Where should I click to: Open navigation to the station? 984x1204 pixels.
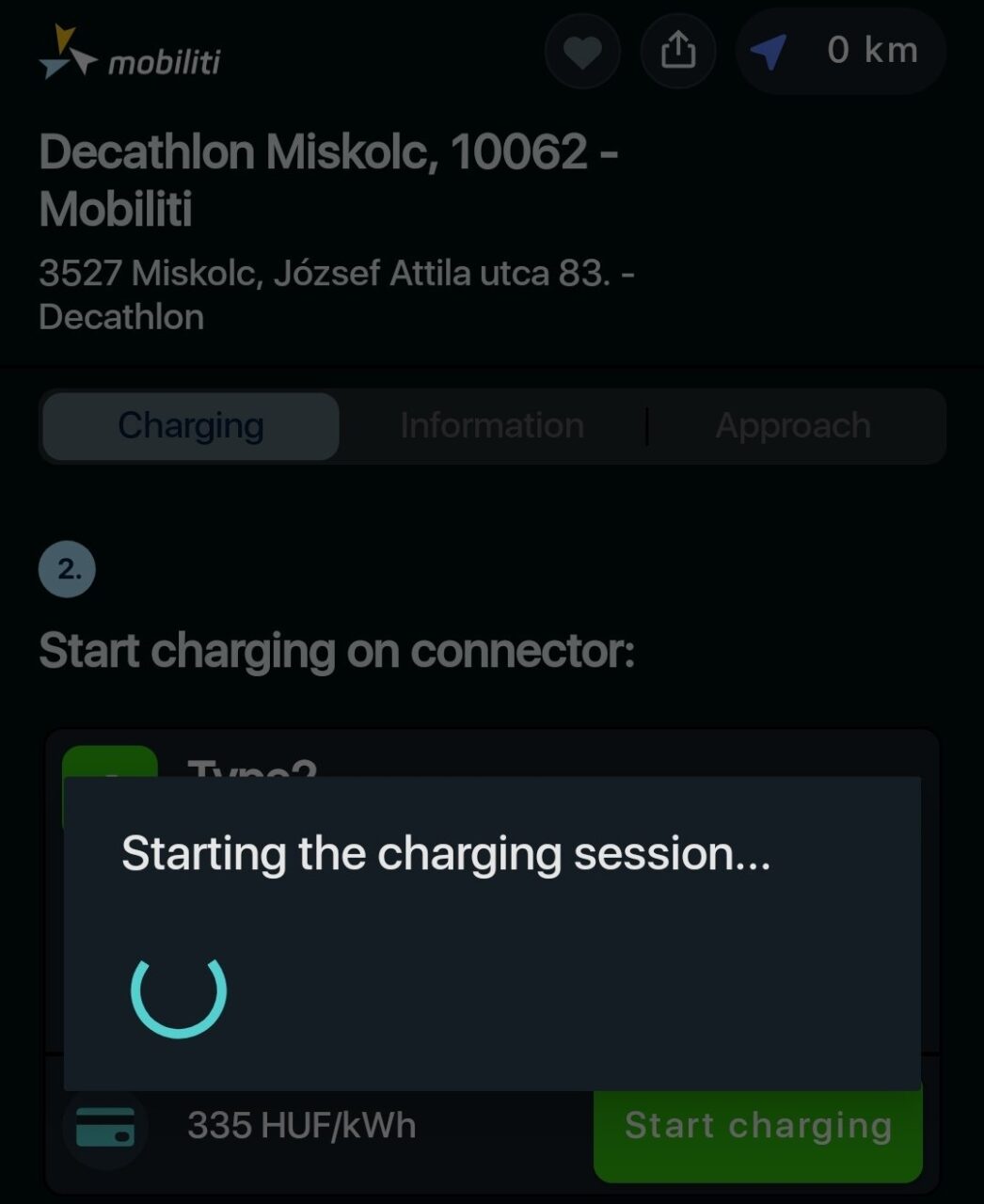[840, 51]
